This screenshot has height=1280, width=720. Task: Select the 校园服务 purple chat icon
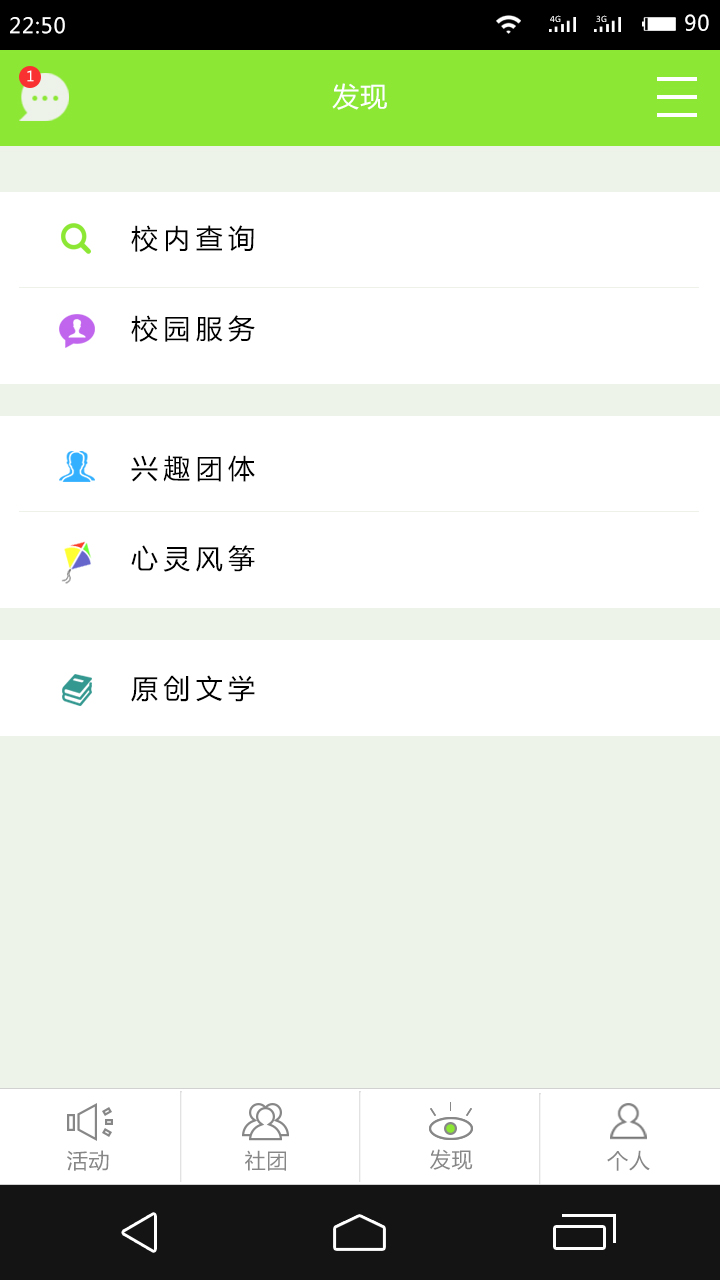coord(75,329)
